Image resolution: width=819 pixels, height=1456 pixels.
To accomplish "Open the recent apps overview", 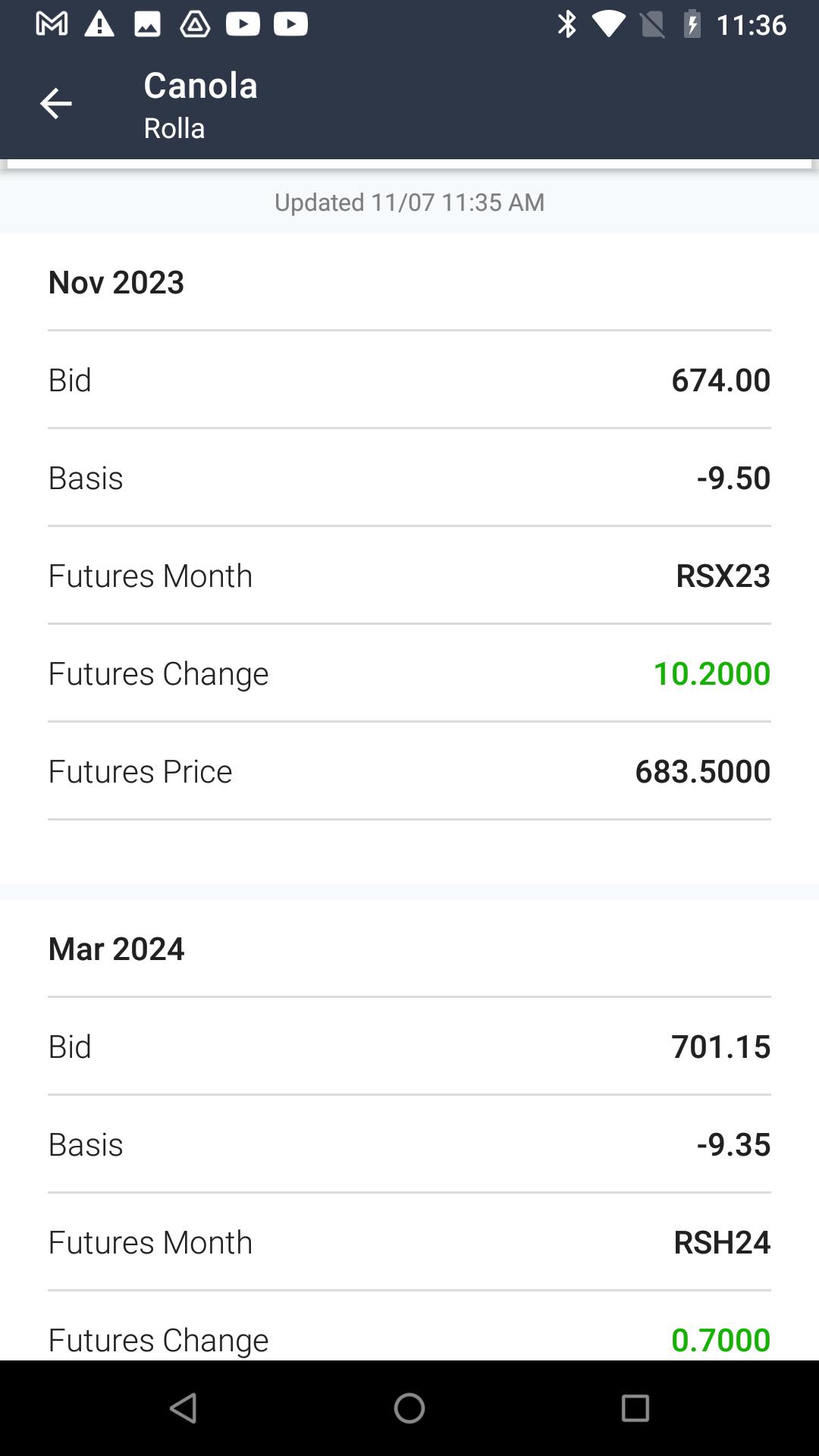I will point(635,1408).
